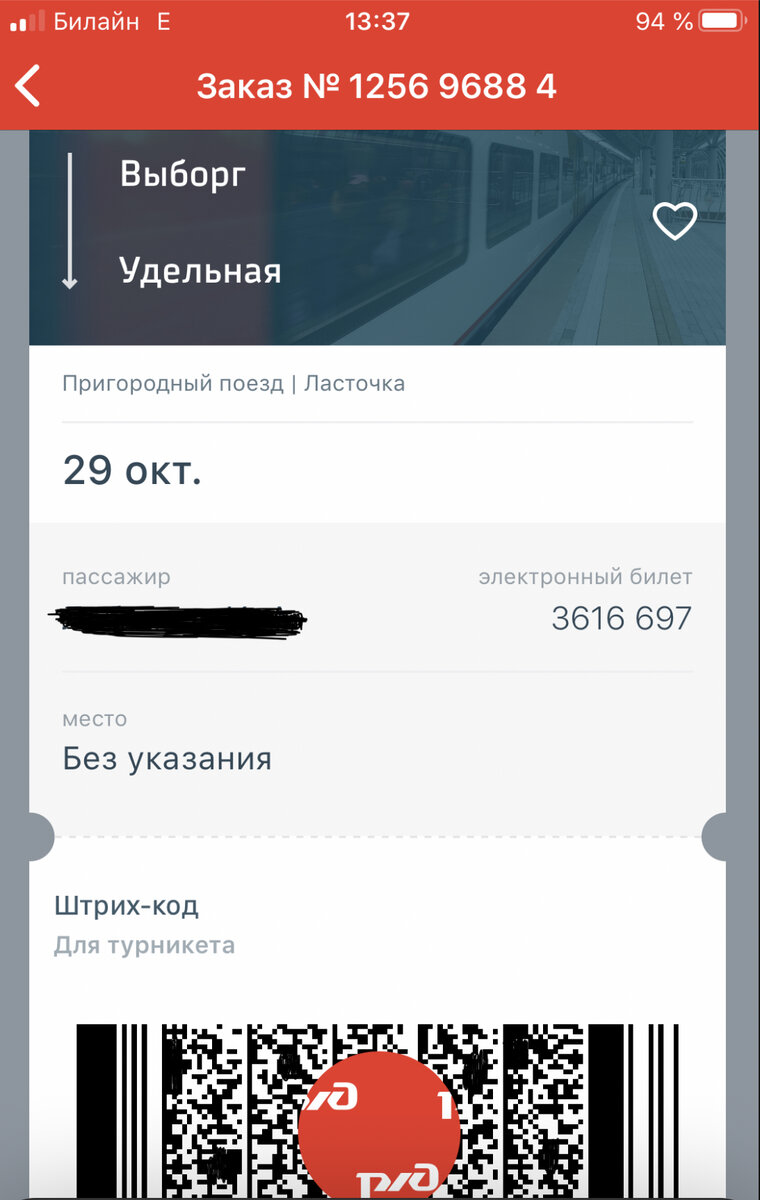Tap the heart icon on the route image
Image resolution: width=760 pixels, height=1200 pixels.
click(x=675, y=222)
